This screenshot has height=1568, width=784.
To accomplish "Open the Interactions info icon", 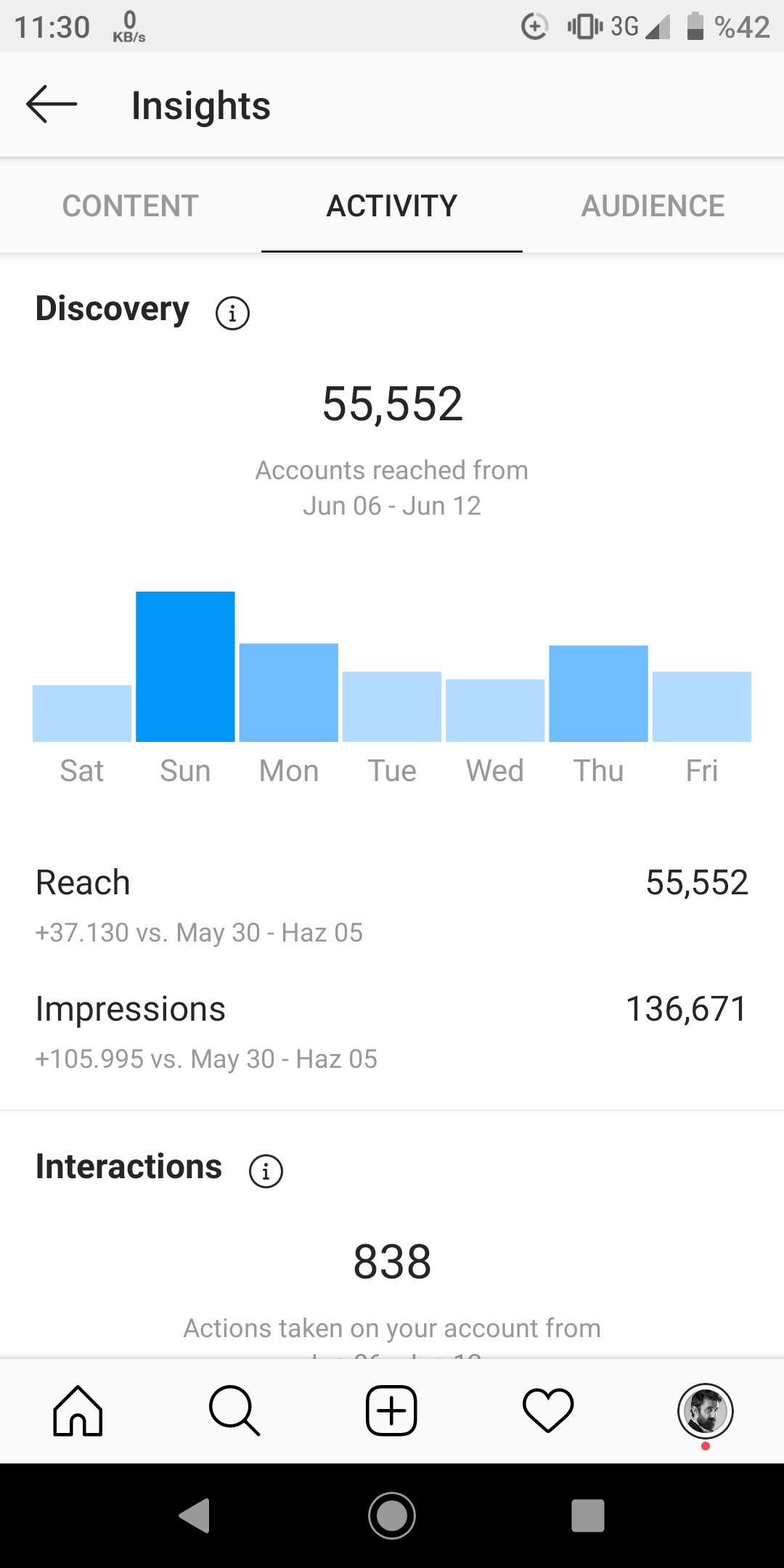I will [x=266, y=1171].
